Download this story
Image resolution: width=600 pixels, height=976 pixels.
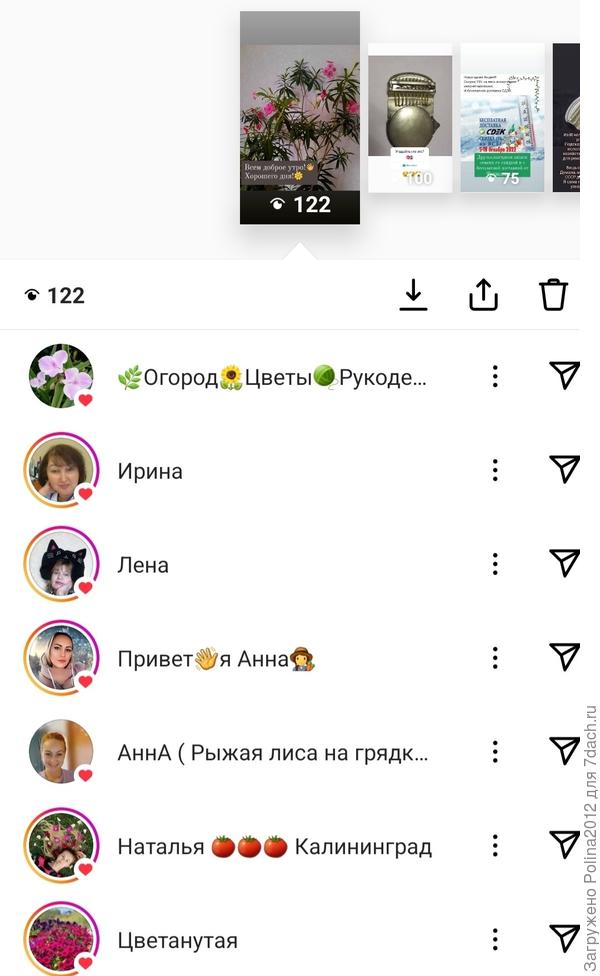click(413, 295)
